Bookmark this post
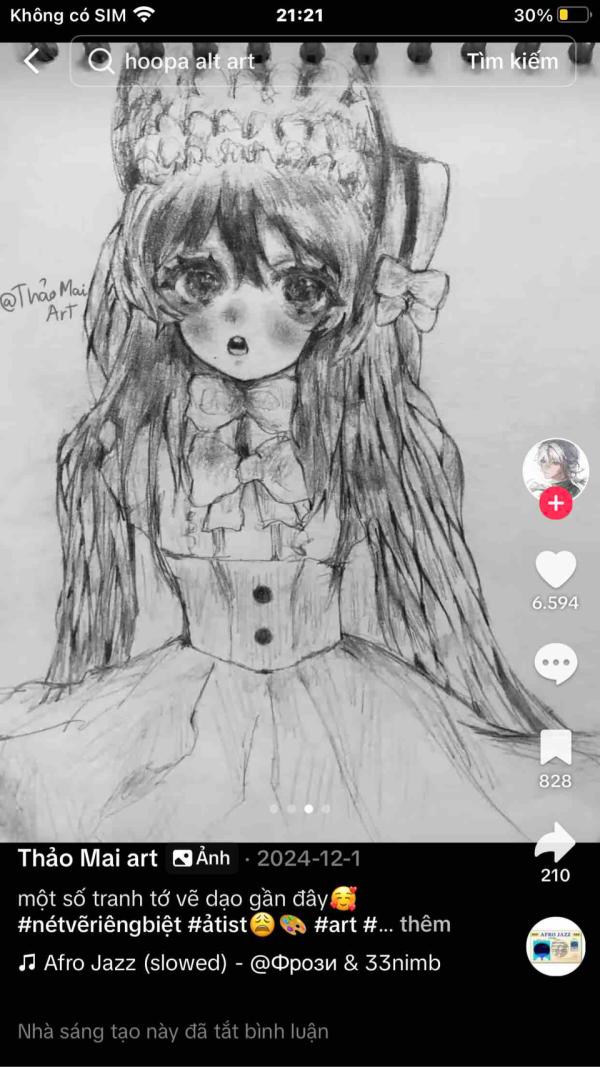Image resolution: width=600 pixels, height=1067 pixels. 555,748
